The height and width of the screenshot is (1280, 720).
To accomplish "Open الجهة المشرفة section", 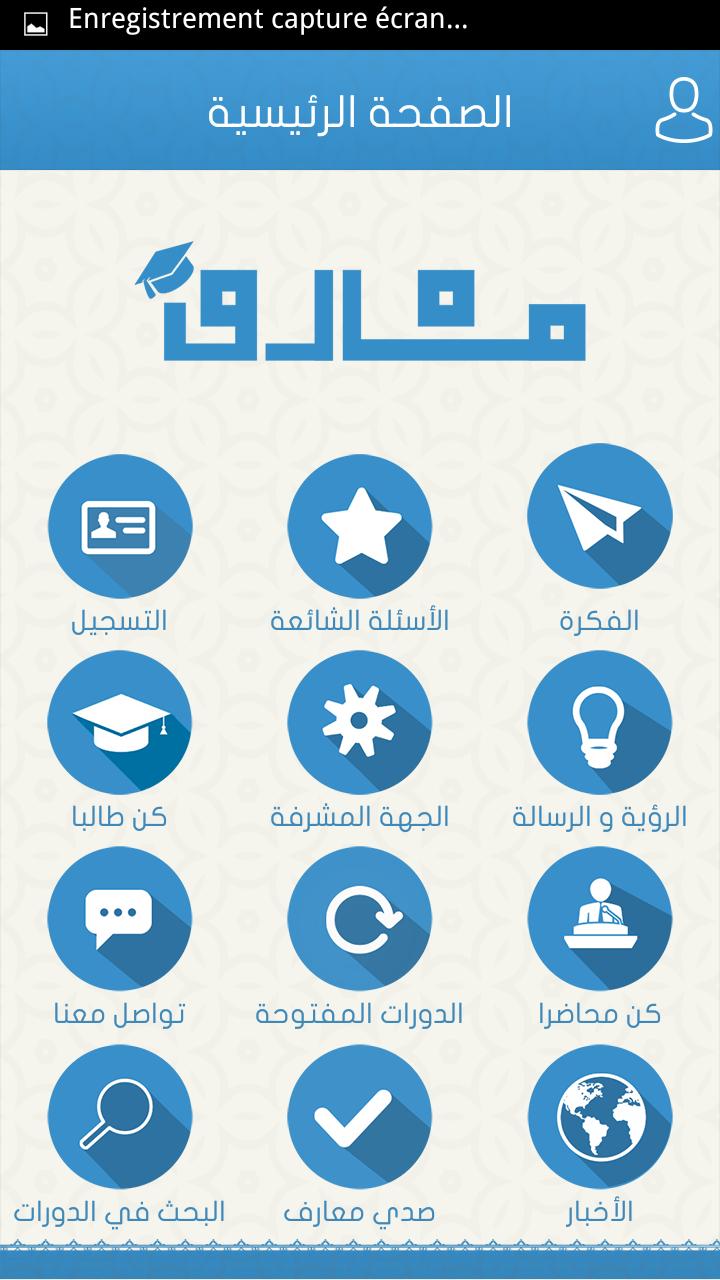I will [x=359, y=723].
